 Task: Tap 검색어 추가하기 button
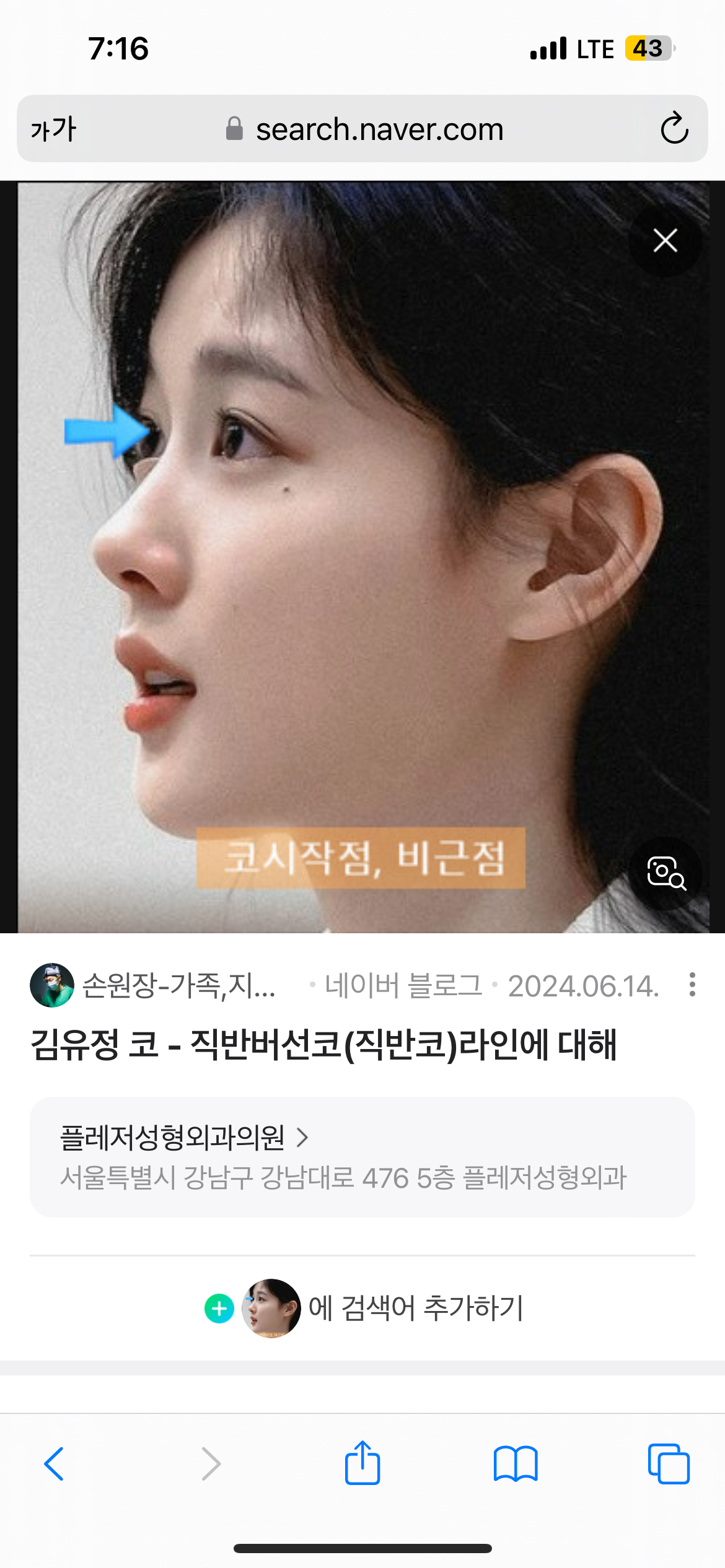click(x=364, y=1308)
